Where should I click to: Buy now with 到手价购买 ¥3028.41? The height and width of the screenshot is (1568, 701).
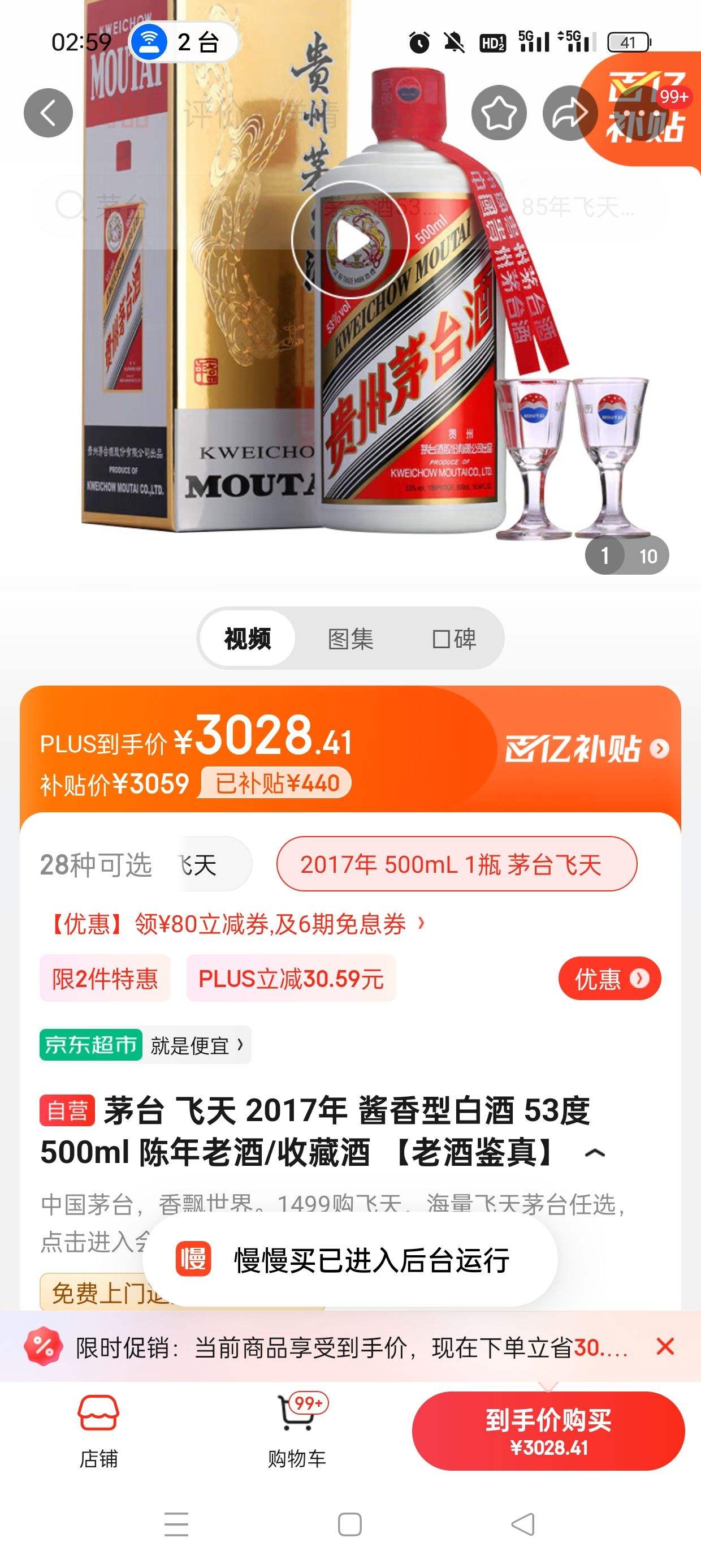548,1431
